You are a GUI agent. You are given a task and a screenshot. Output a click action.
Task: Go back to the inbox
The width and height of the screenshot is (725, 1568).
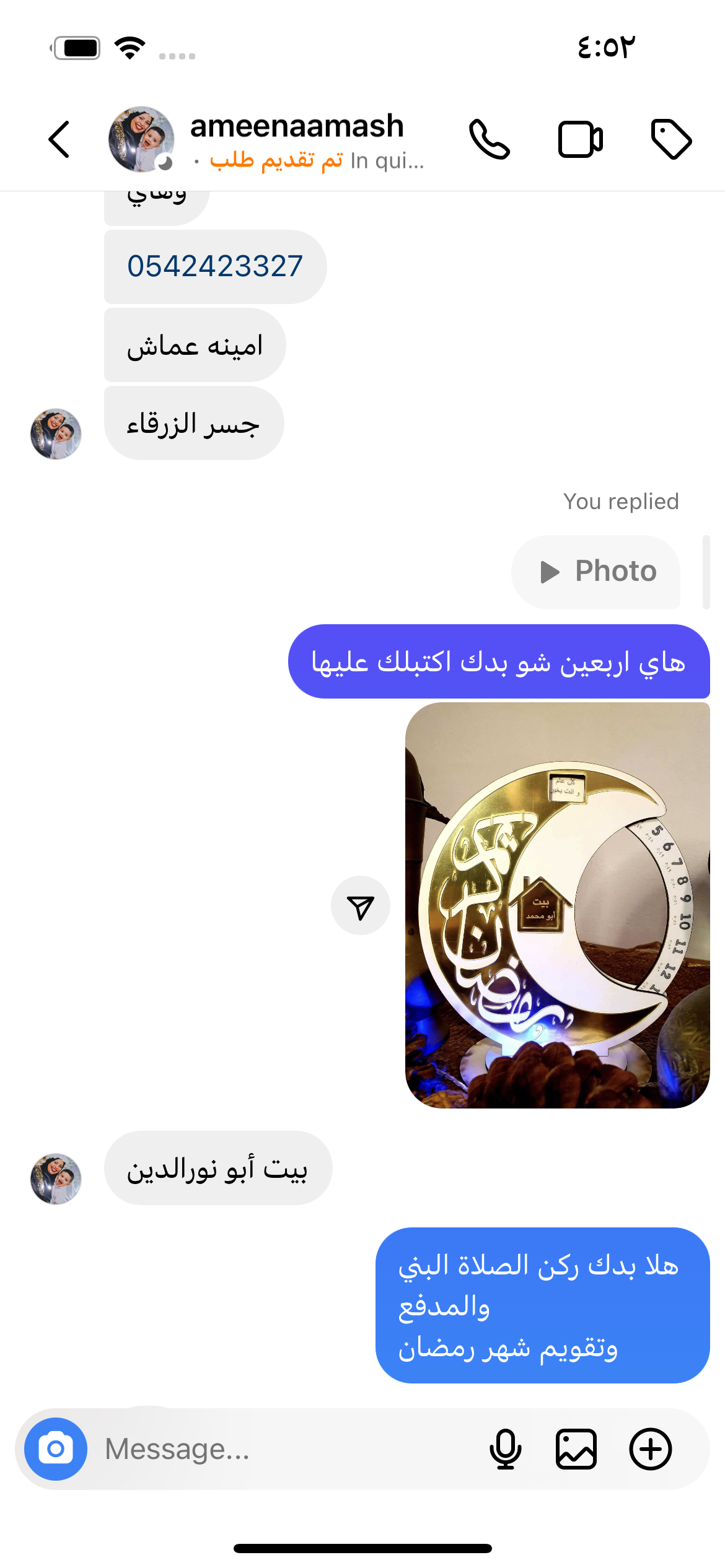point(59,139)
